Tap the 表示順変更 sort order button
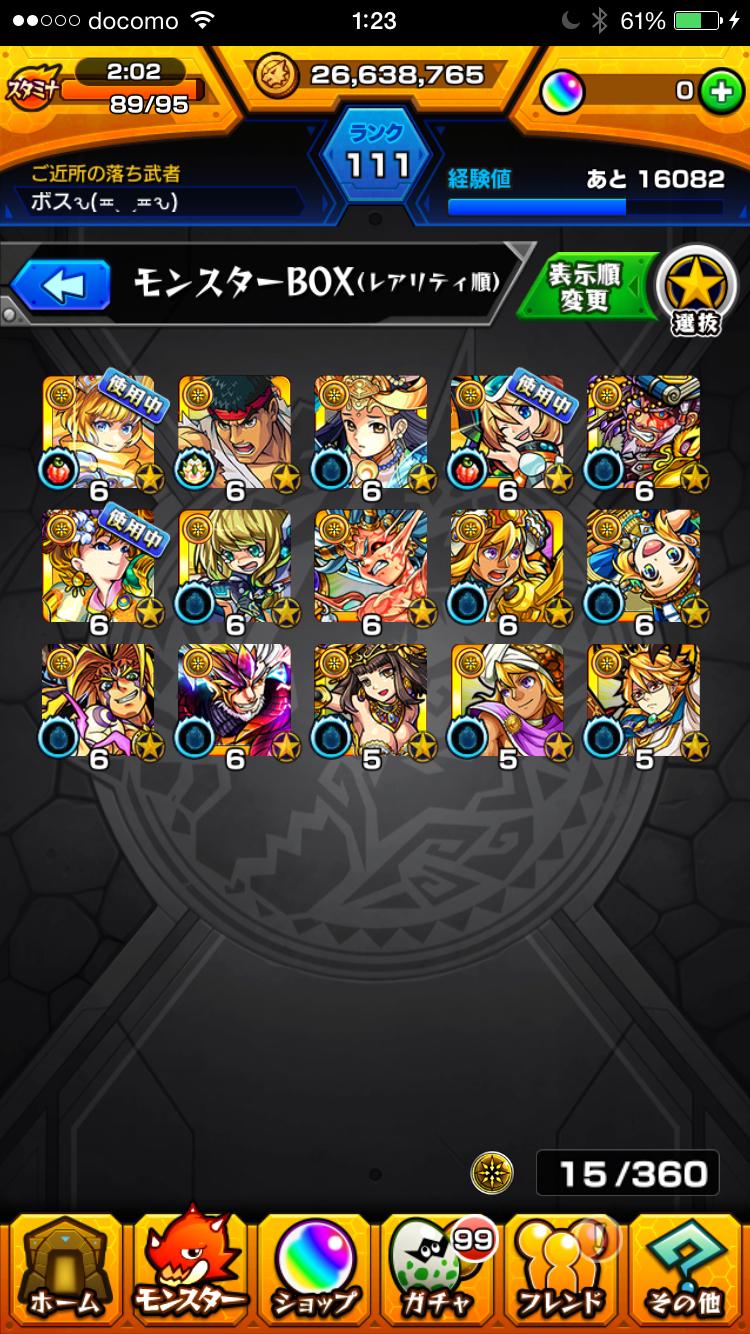The width and height of the screenshot is (750, 1334). [x=586, y=288]
